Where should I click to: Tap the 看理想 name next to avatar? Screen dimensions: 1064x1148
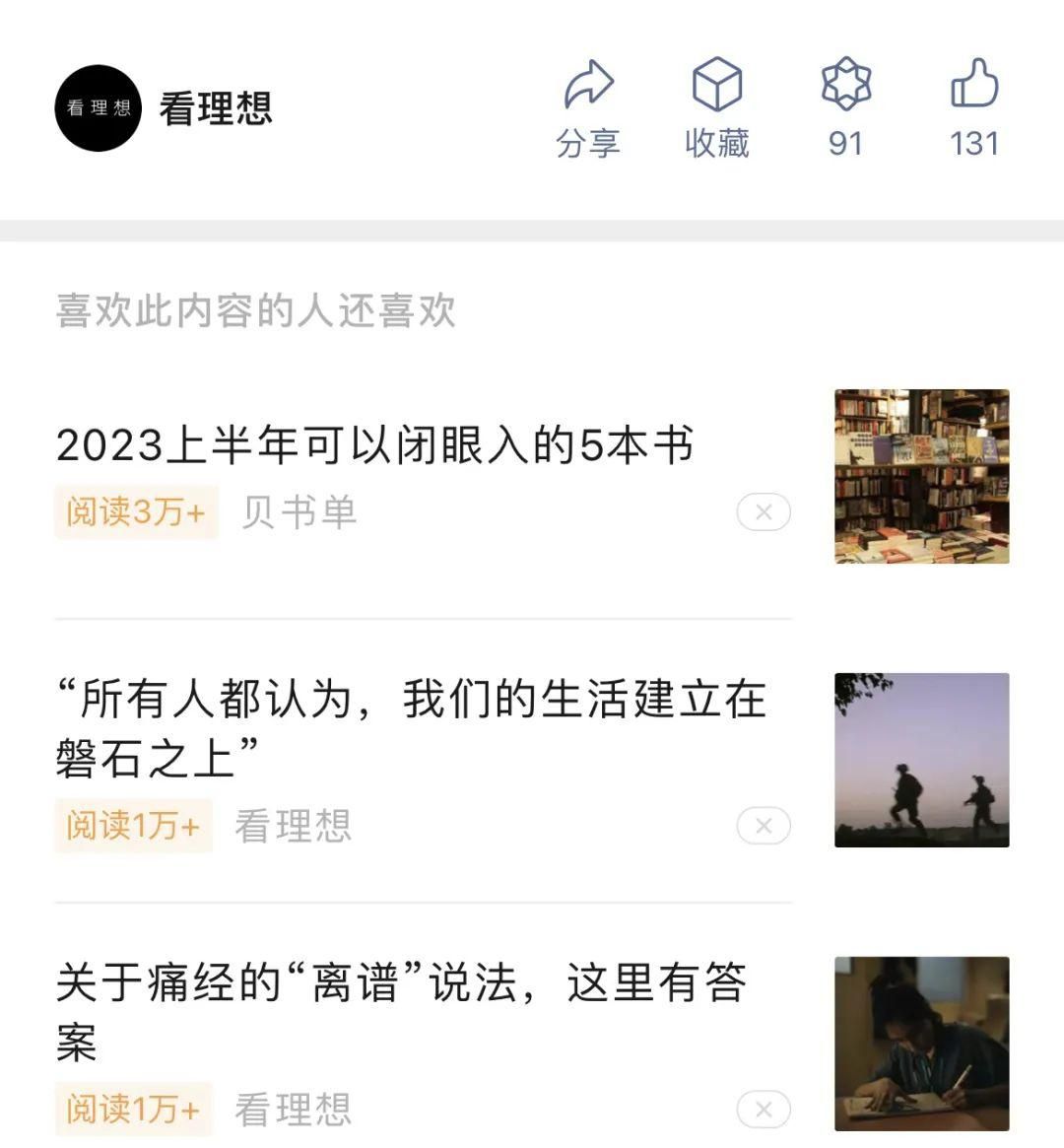[x=216, y=106]
